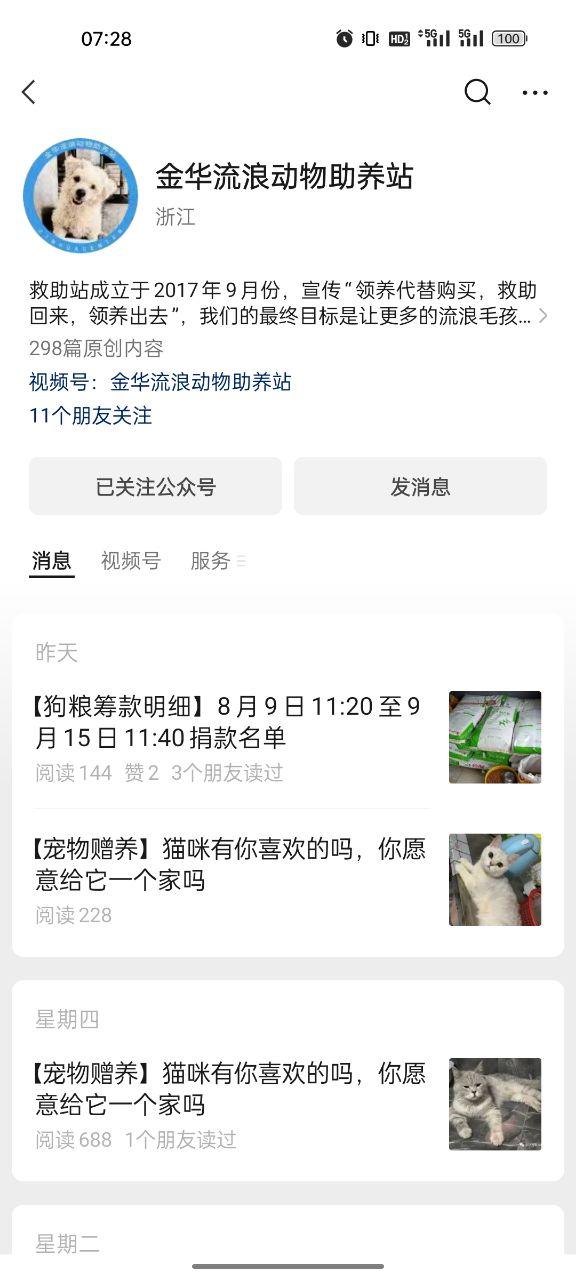Tap 发消息 to message the account

(x=420, y=487)
